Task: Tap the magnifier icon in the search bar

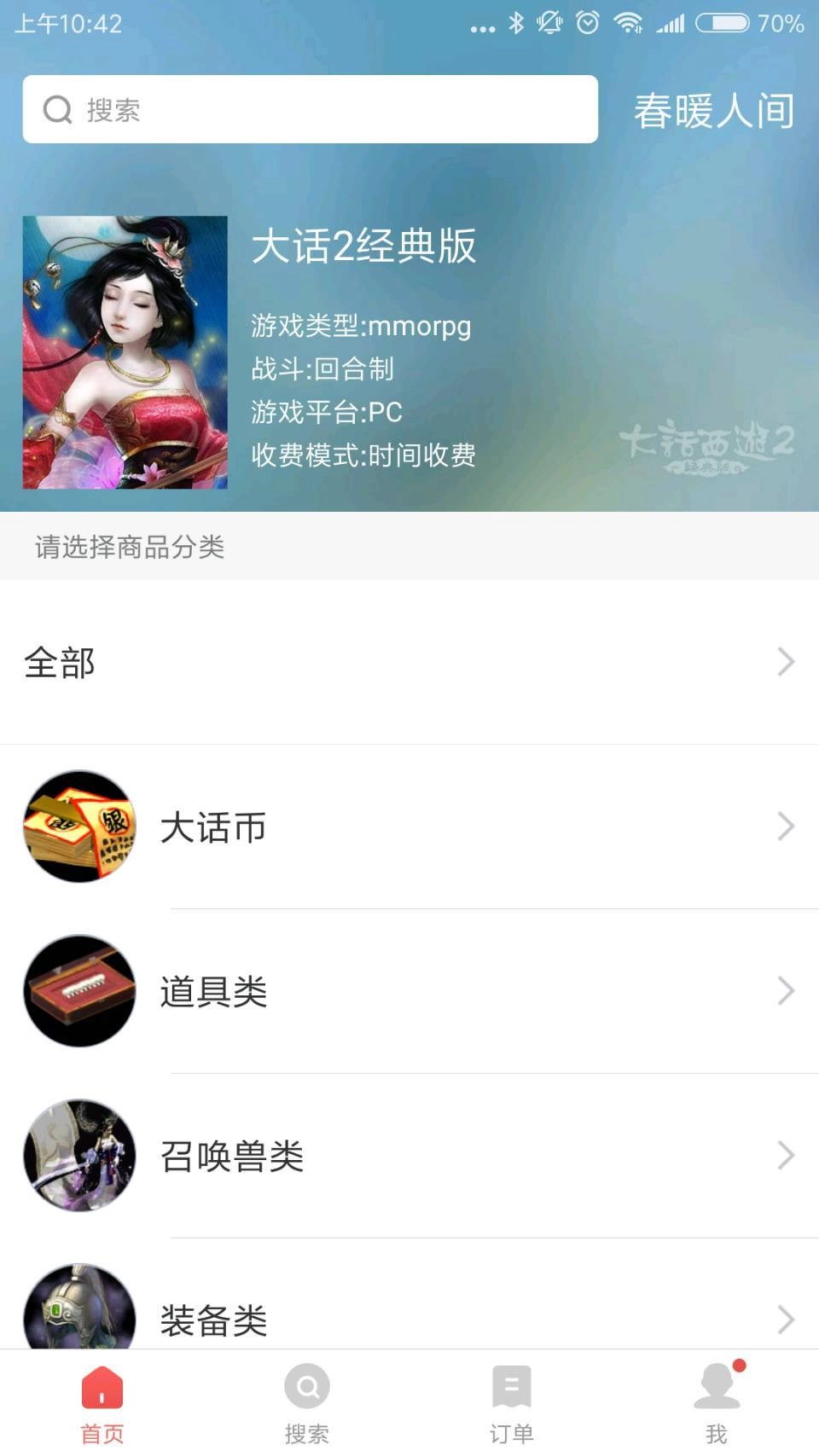Action: pyautogui.click(x=56, y=109)
